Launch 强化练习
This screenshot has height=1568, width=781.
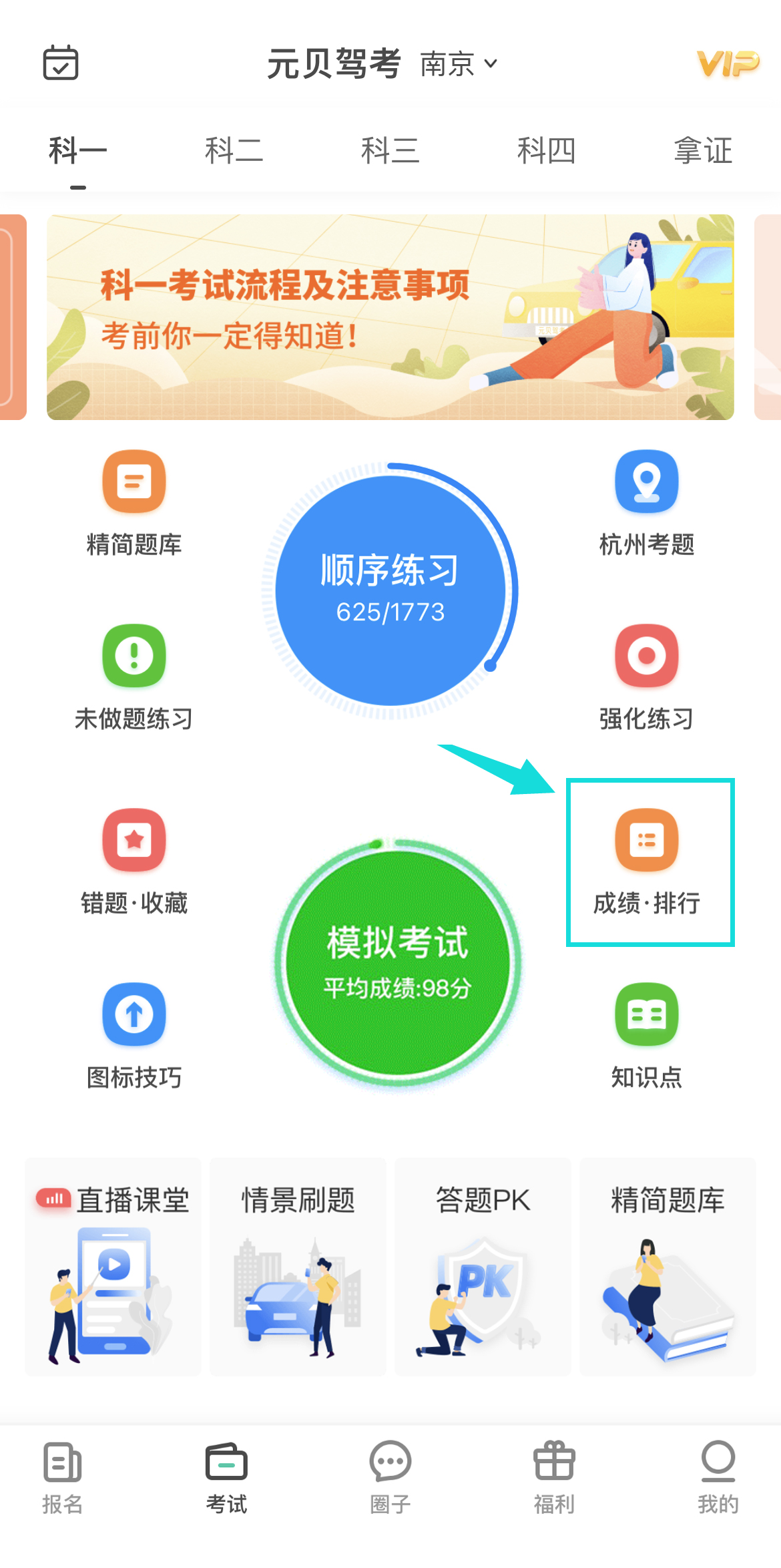click(646, 676)
